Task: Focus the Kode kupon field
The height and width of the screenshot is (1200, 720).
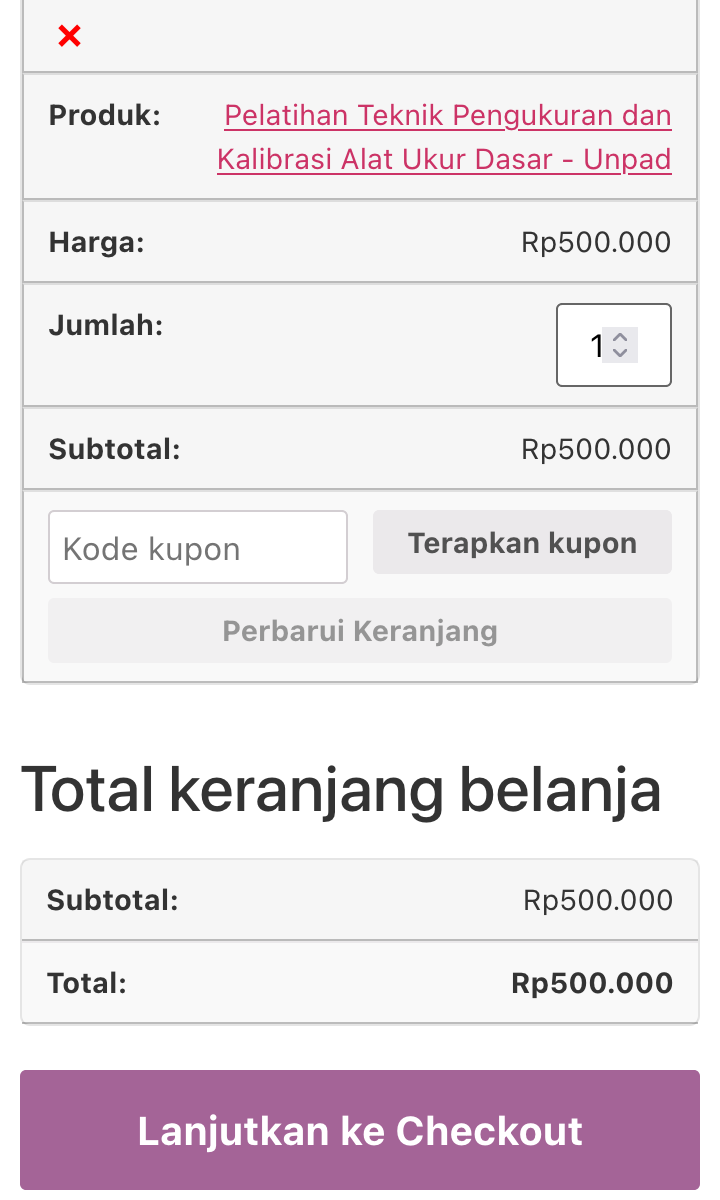Action: click(197, 548)
